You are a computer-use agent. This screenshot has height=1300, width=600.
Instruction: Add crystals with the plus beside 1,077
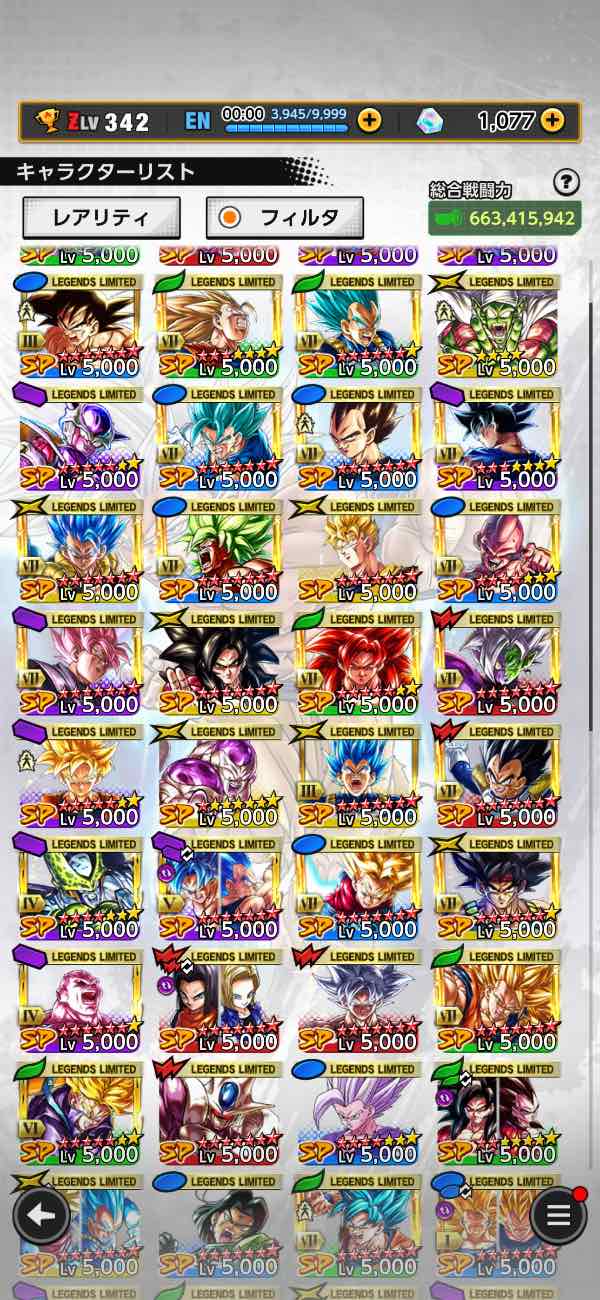click(x=552, y=121)
